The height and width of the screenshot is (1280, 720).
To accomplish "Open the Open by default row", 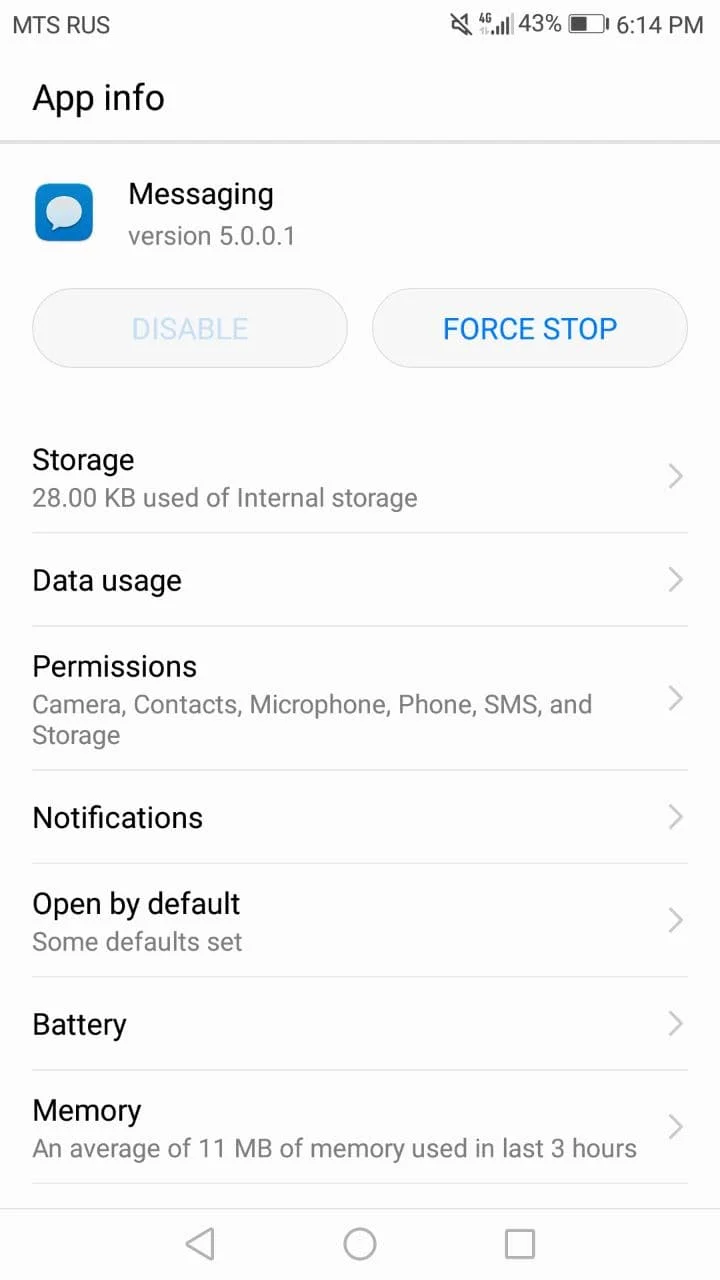I will pos(360,921).
